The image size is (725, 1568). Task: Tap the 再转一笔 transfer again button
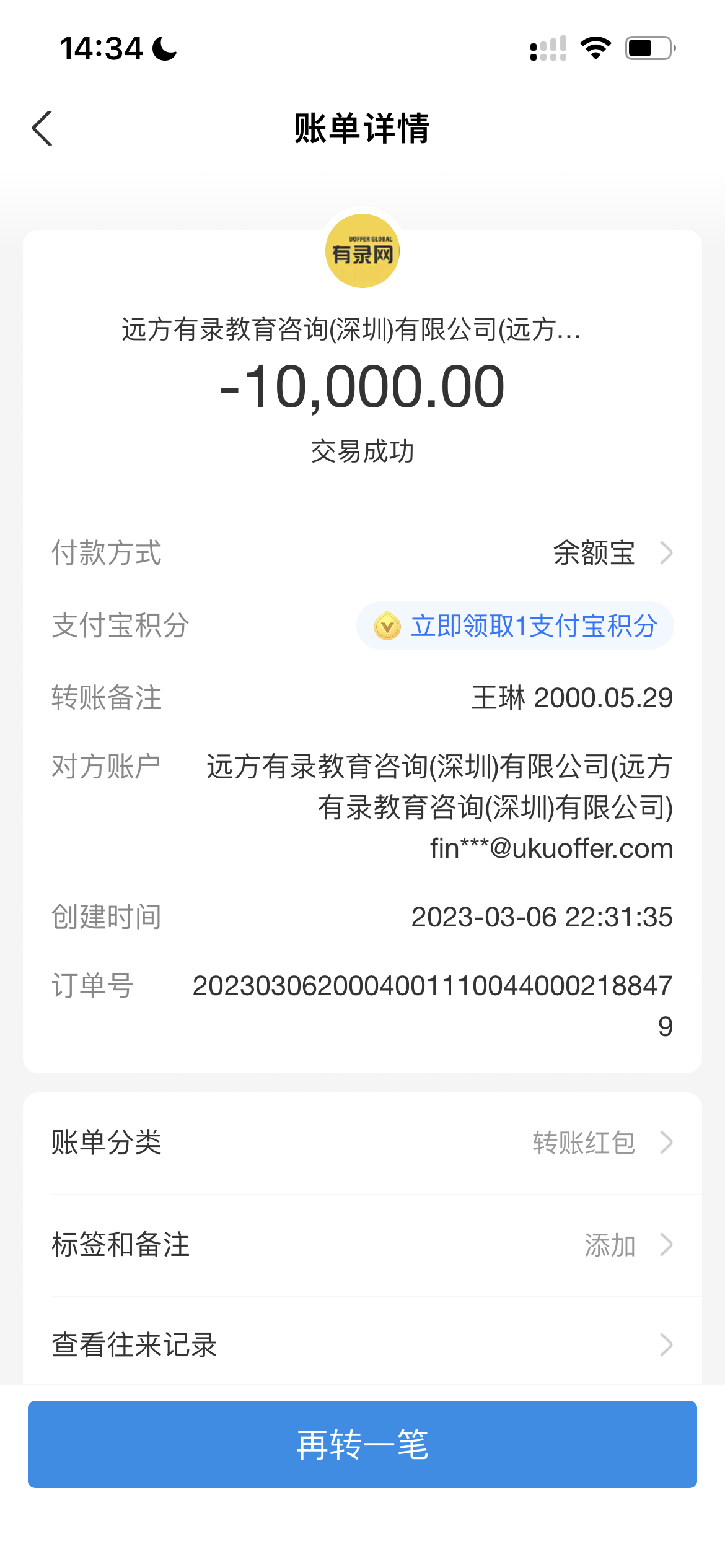[x=362, y=1444]
